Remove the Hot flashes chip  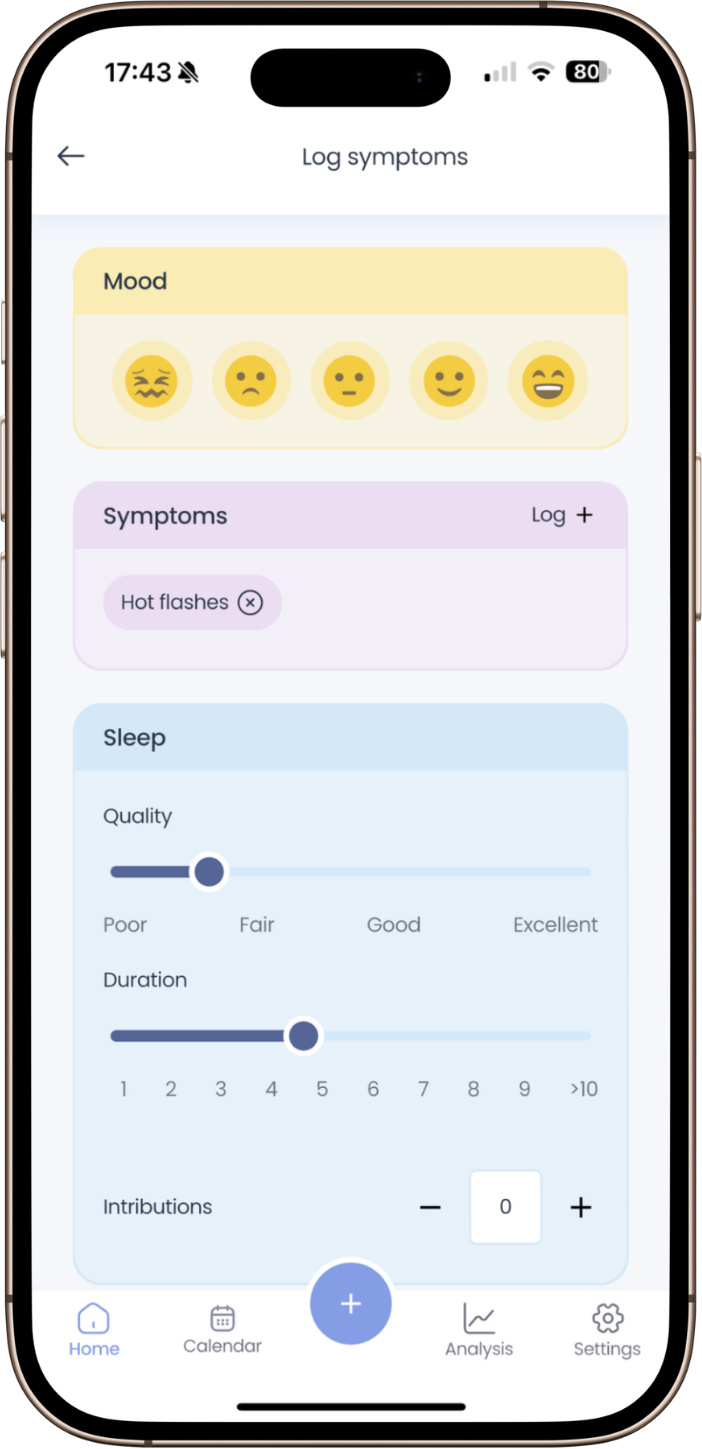[250, 603]
